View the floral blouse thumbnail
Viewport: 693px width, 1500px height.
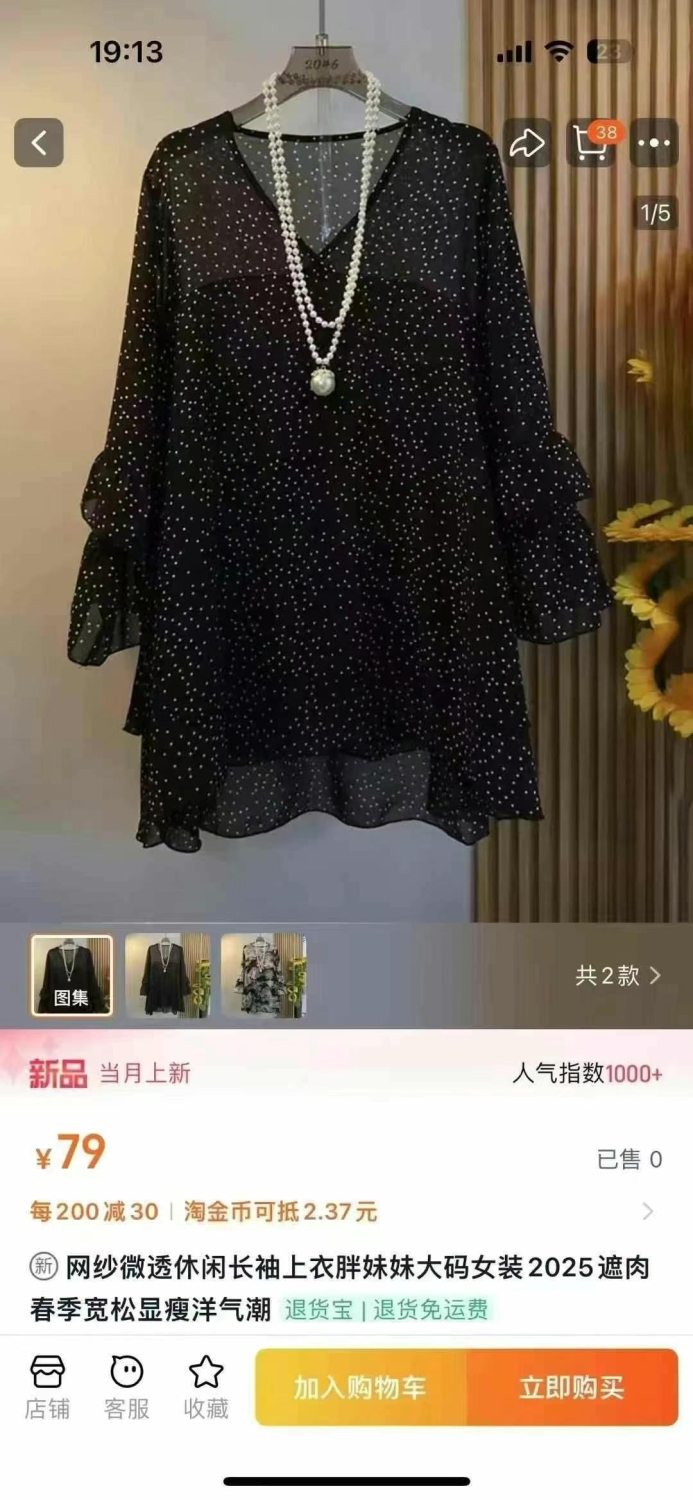pyautogui.click(x=263, y=975)
